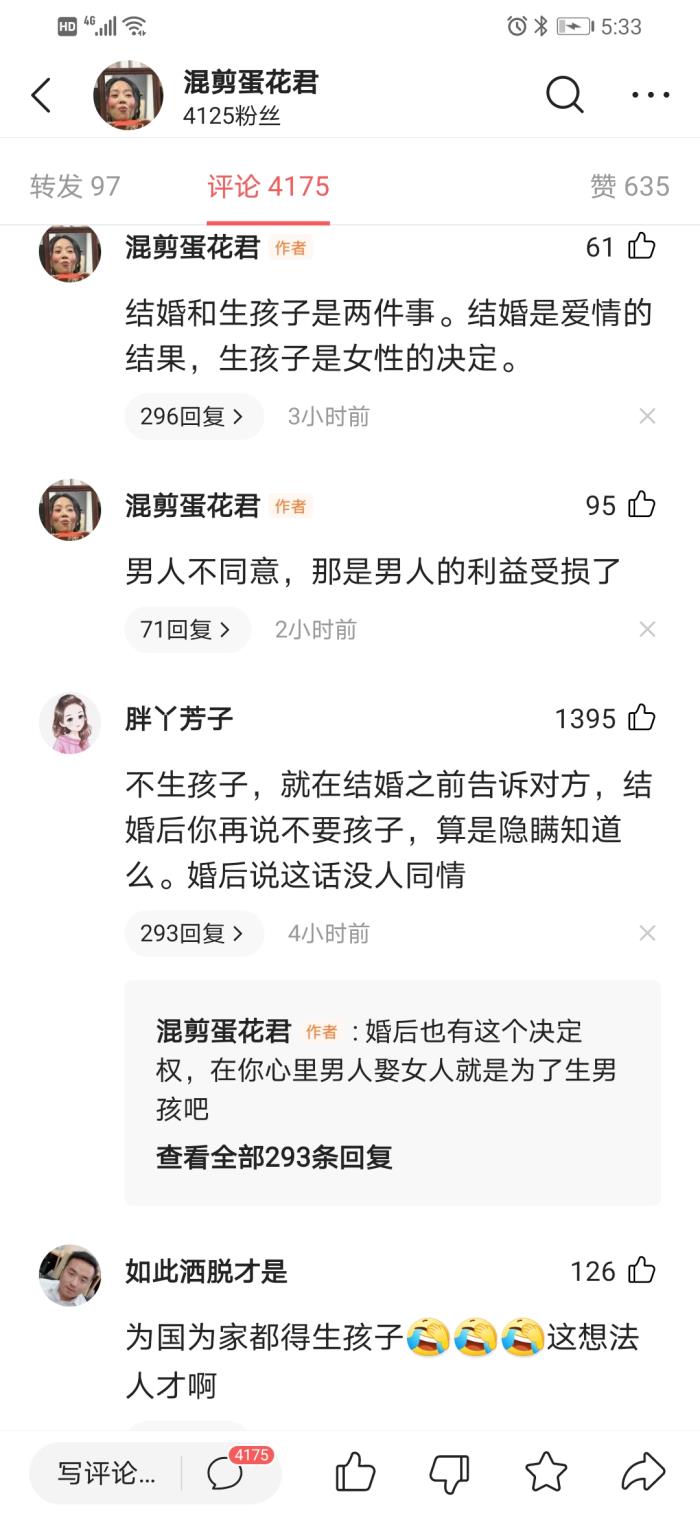Go back using the top-left arrow
This screenshot has height=1516, width=700.
(x=41, y=96)
